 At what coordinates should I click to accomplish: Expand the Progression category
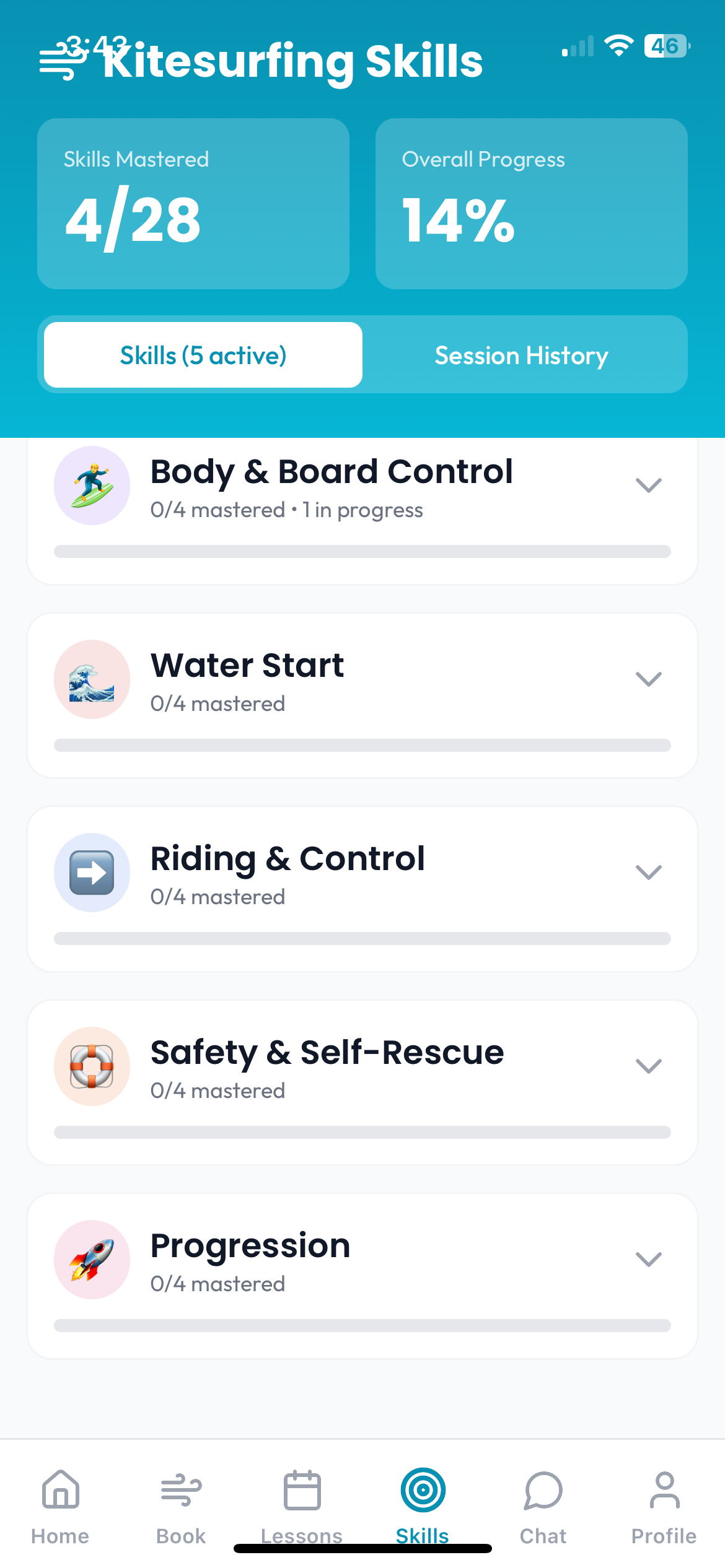pos(648,1259)
